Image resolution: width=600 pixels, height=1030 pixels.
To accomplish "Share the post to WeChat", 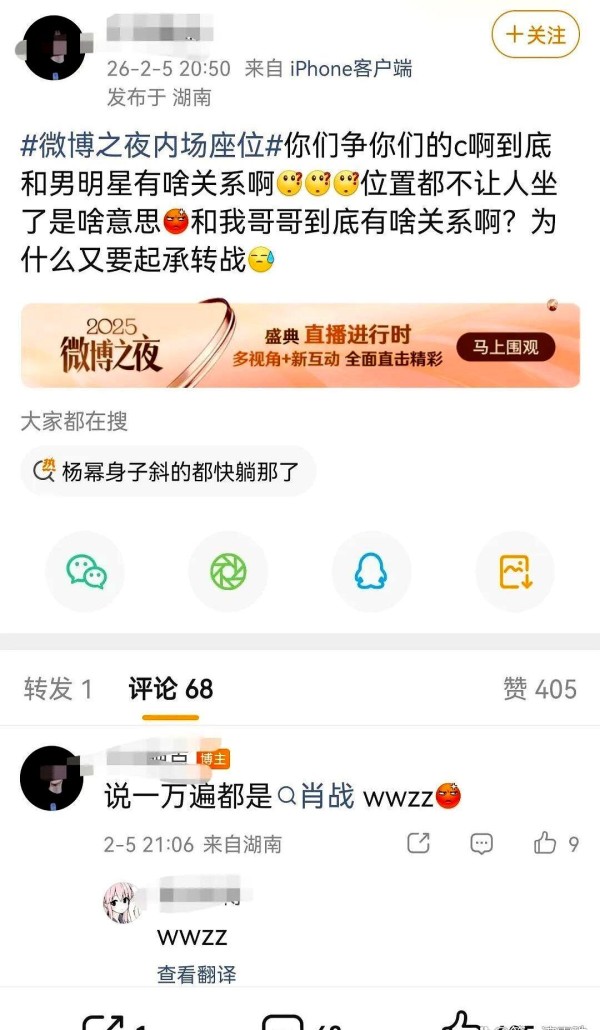I will (x=86, y=571).
